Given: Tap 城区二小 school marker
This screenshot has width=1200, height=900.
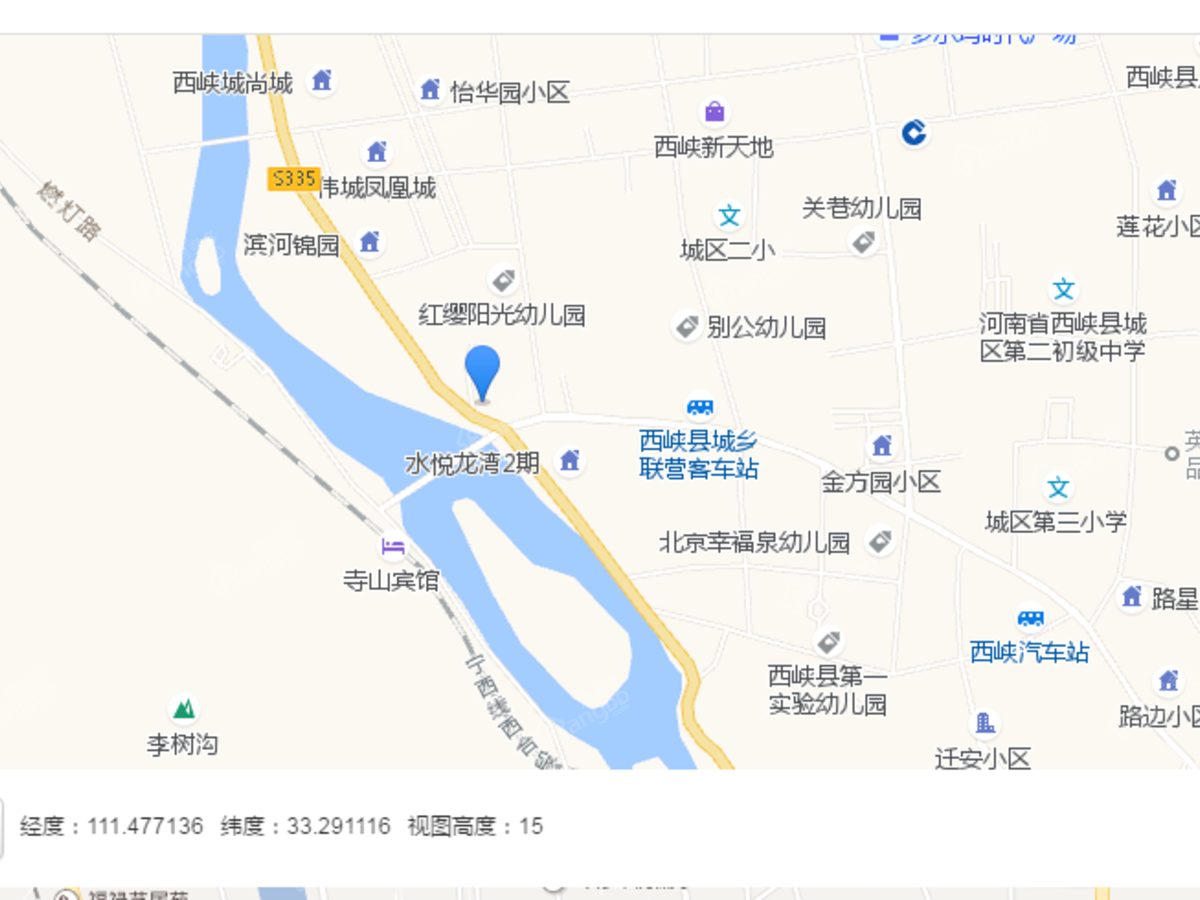Looking at the screenshot, I should [729, 216].
